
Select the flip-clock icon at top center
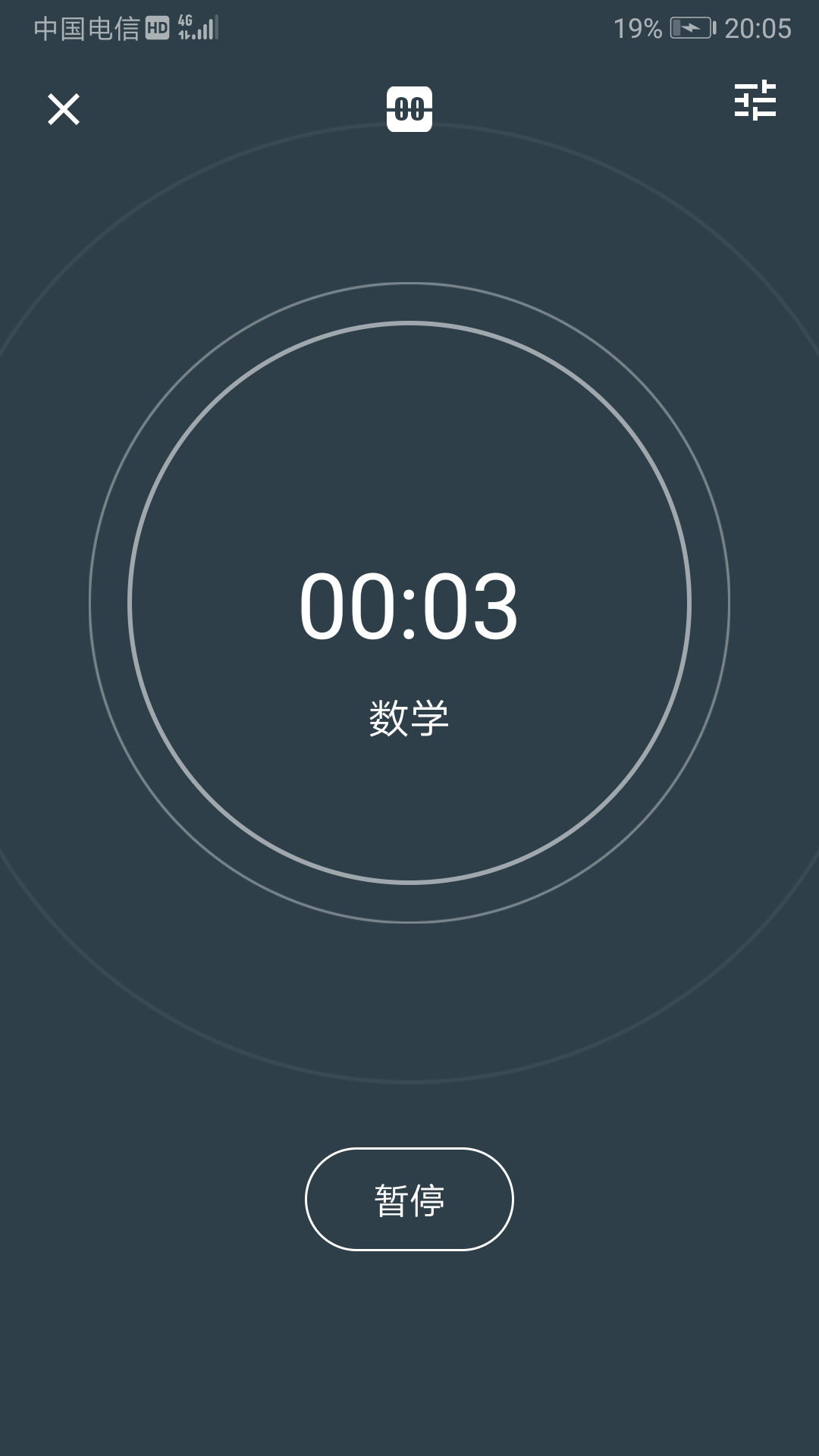point(409,110)
